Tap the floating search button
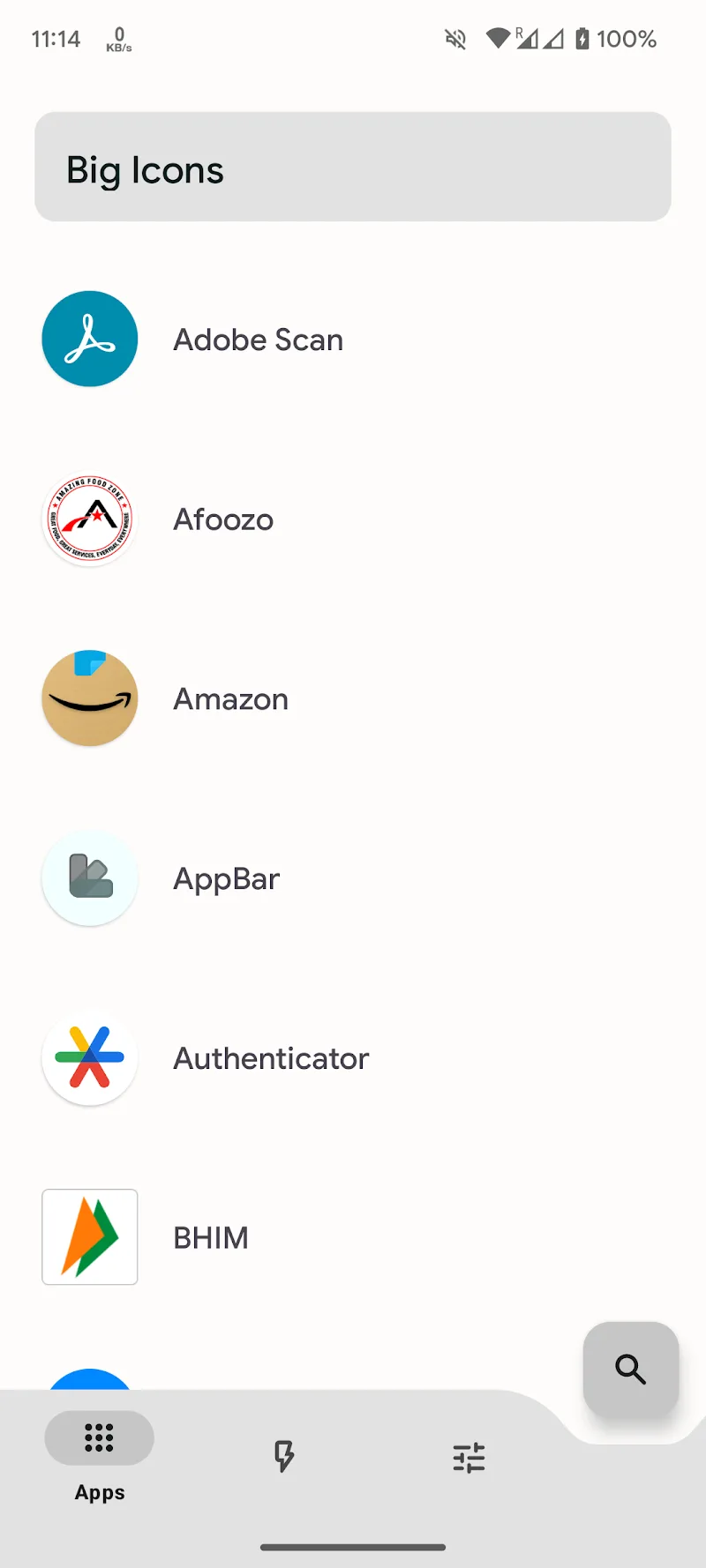706x1568 pixels. [x=630, y=1370]
